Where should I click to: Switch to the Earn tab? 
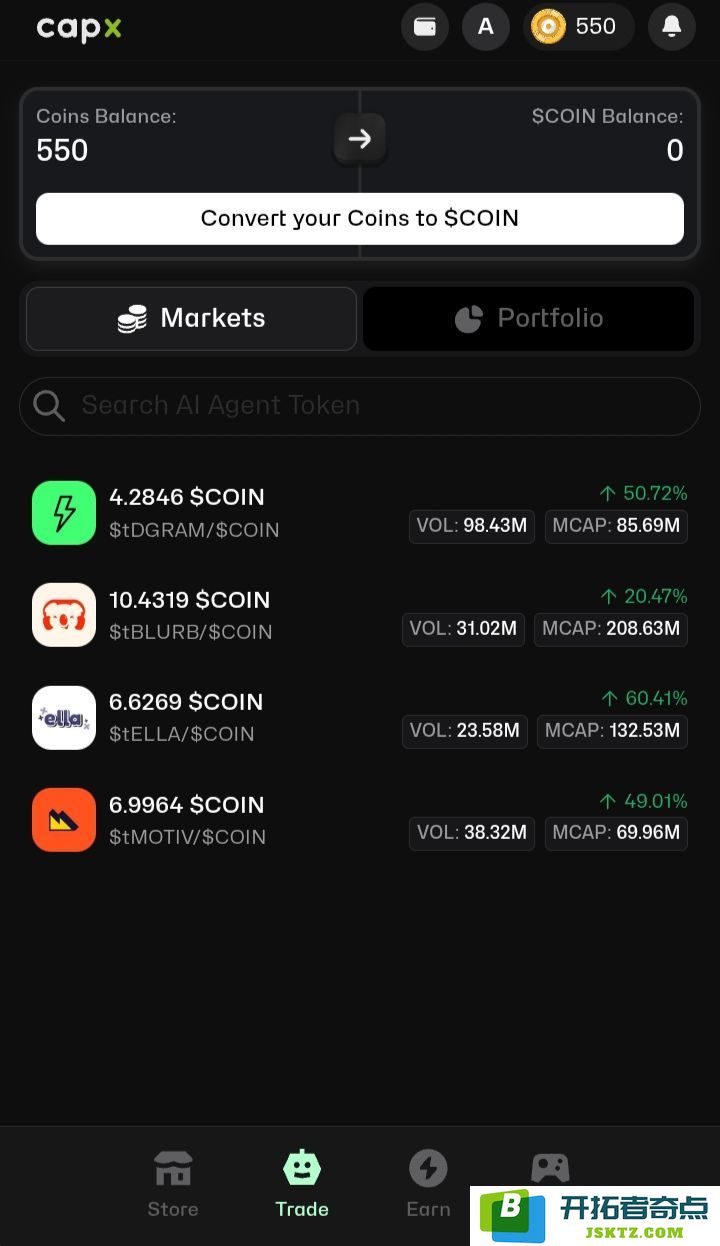428,1184
